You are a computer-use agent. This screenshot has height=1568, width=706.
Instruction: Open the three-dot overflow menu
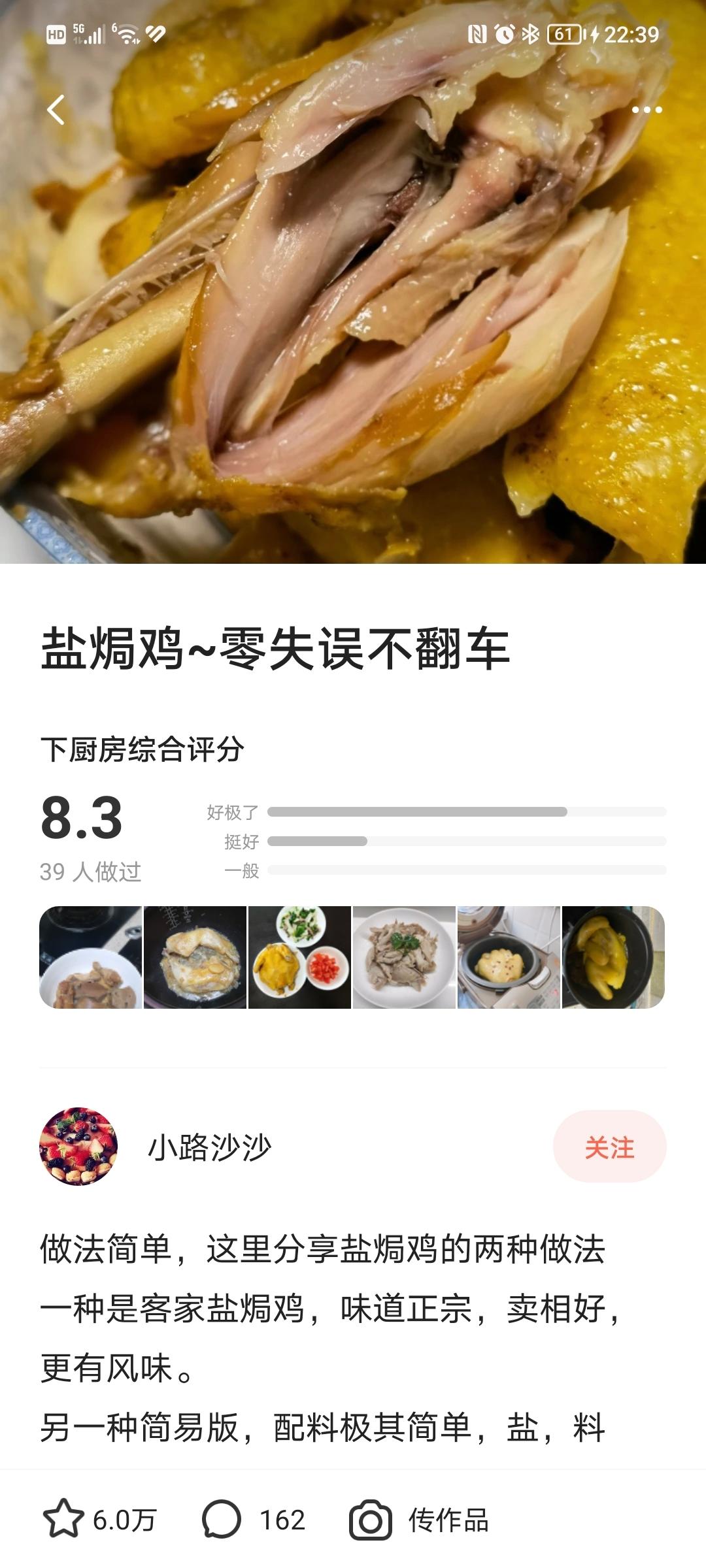(x=647, y=110)
